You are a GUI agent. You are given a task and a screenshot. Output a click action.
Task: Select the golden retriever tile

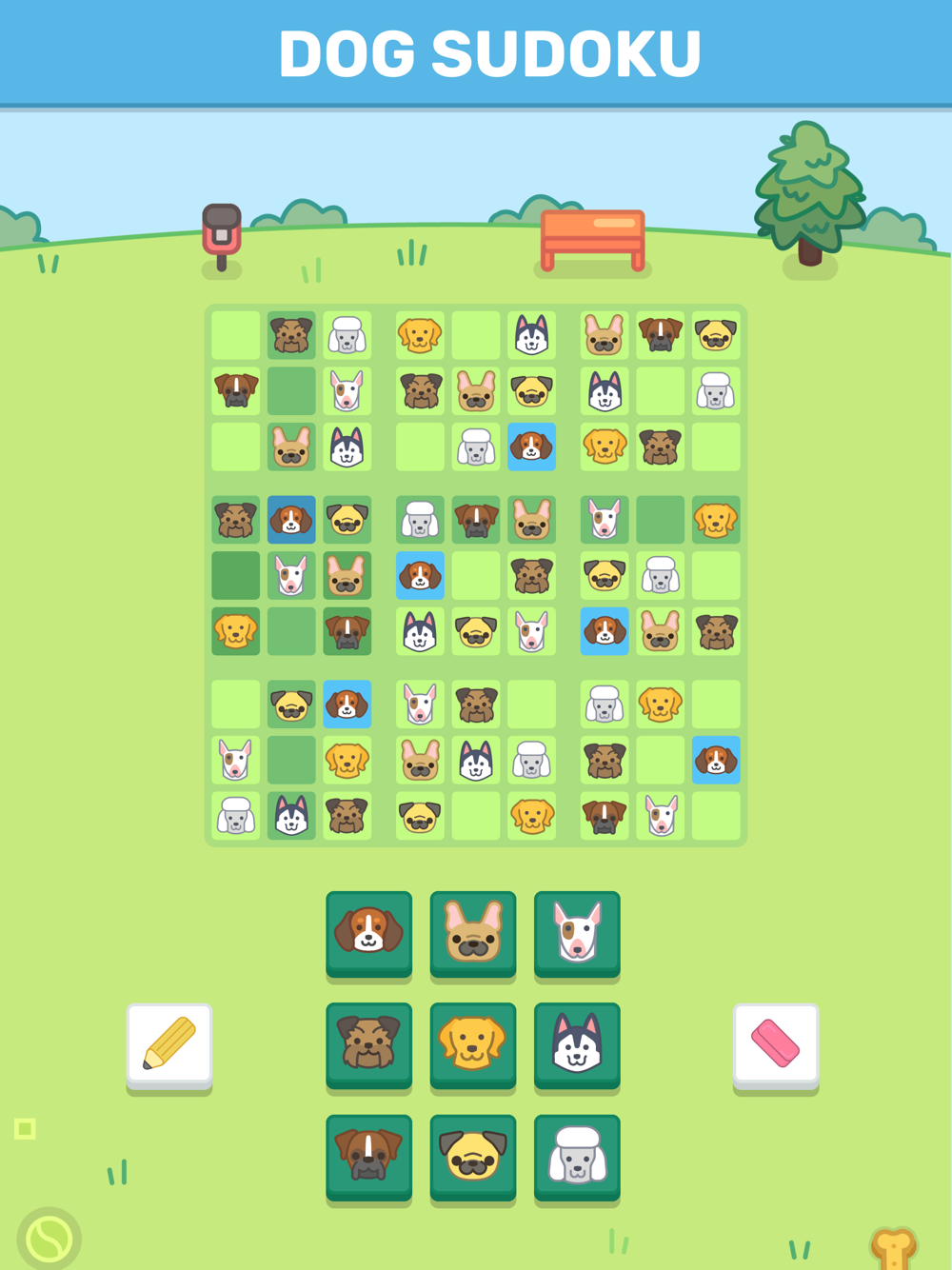[x=472, y=1045]
